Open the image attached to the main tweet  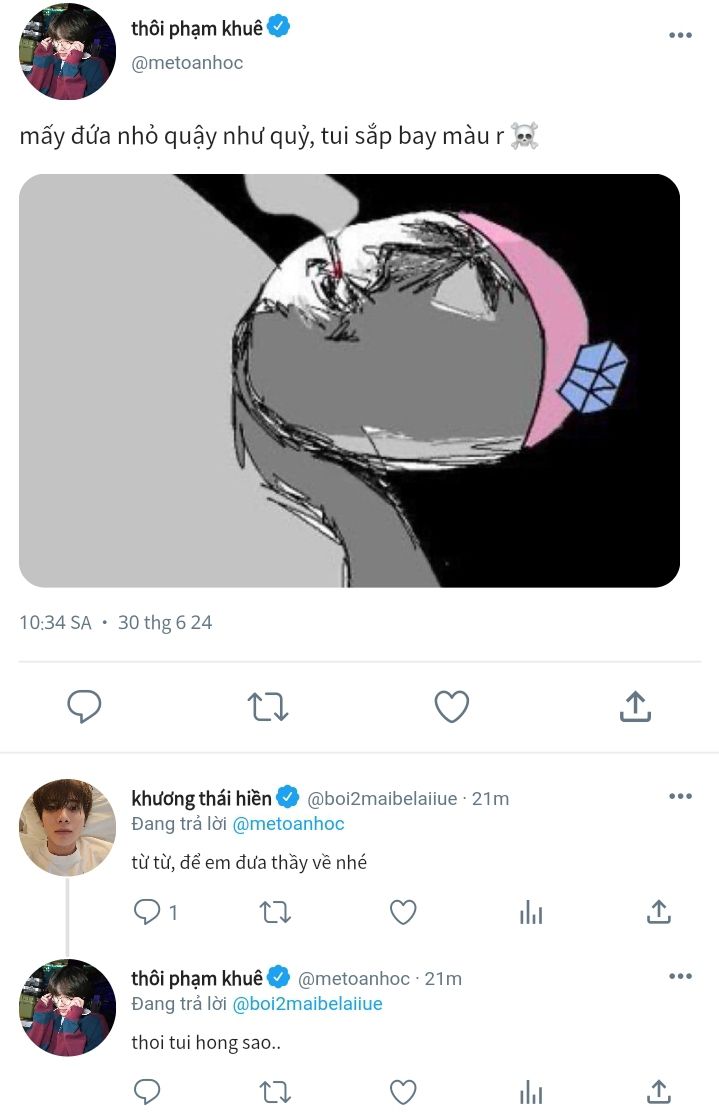point(349,380)
